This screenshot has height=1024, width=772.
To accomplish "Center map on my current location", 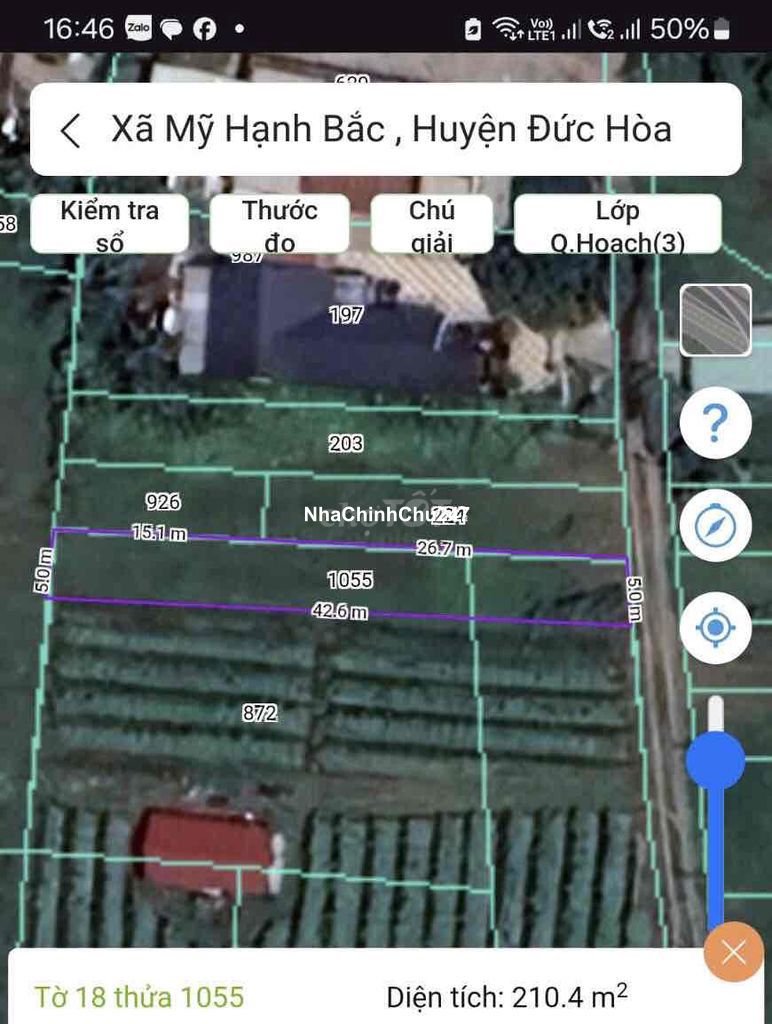I will coord(715,628).
